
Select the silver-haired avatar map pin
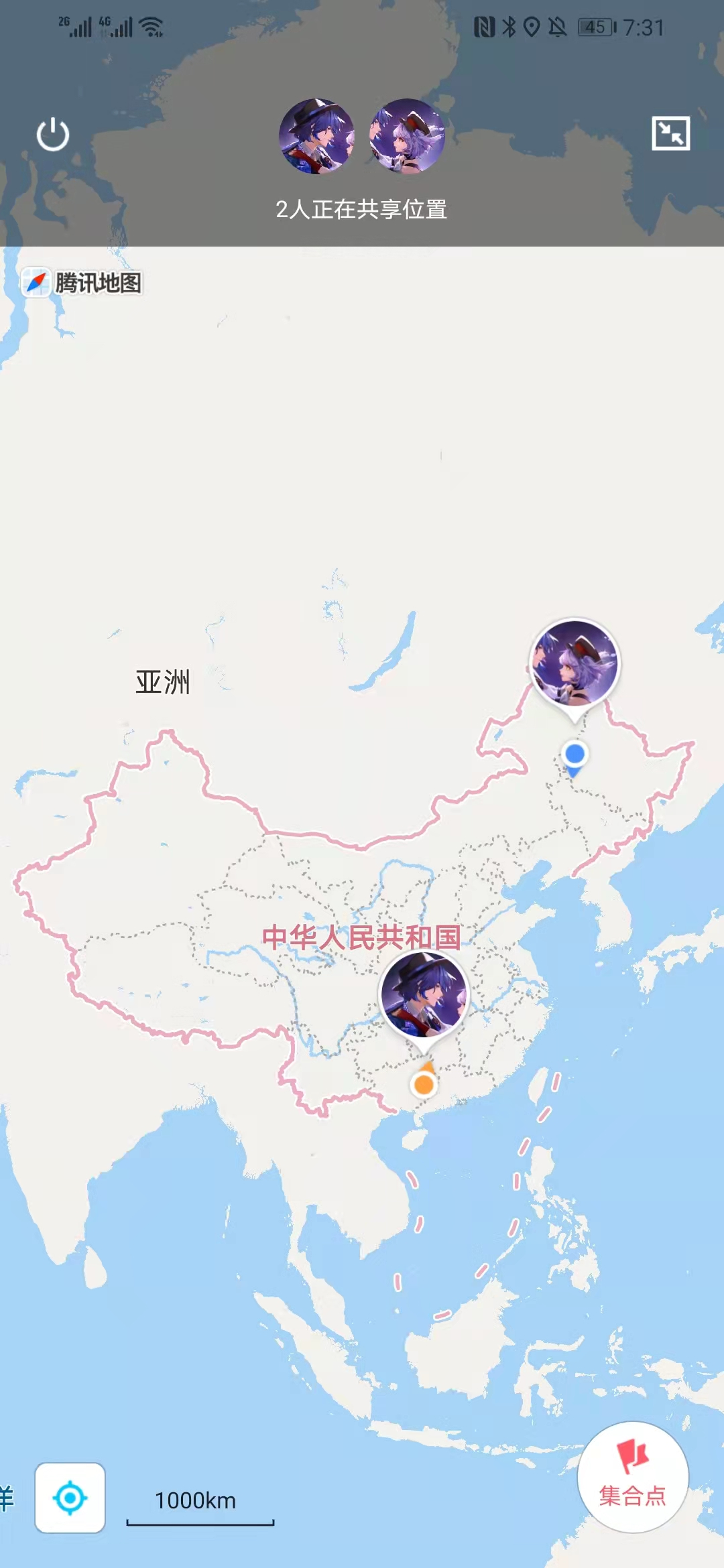[575, 663]
